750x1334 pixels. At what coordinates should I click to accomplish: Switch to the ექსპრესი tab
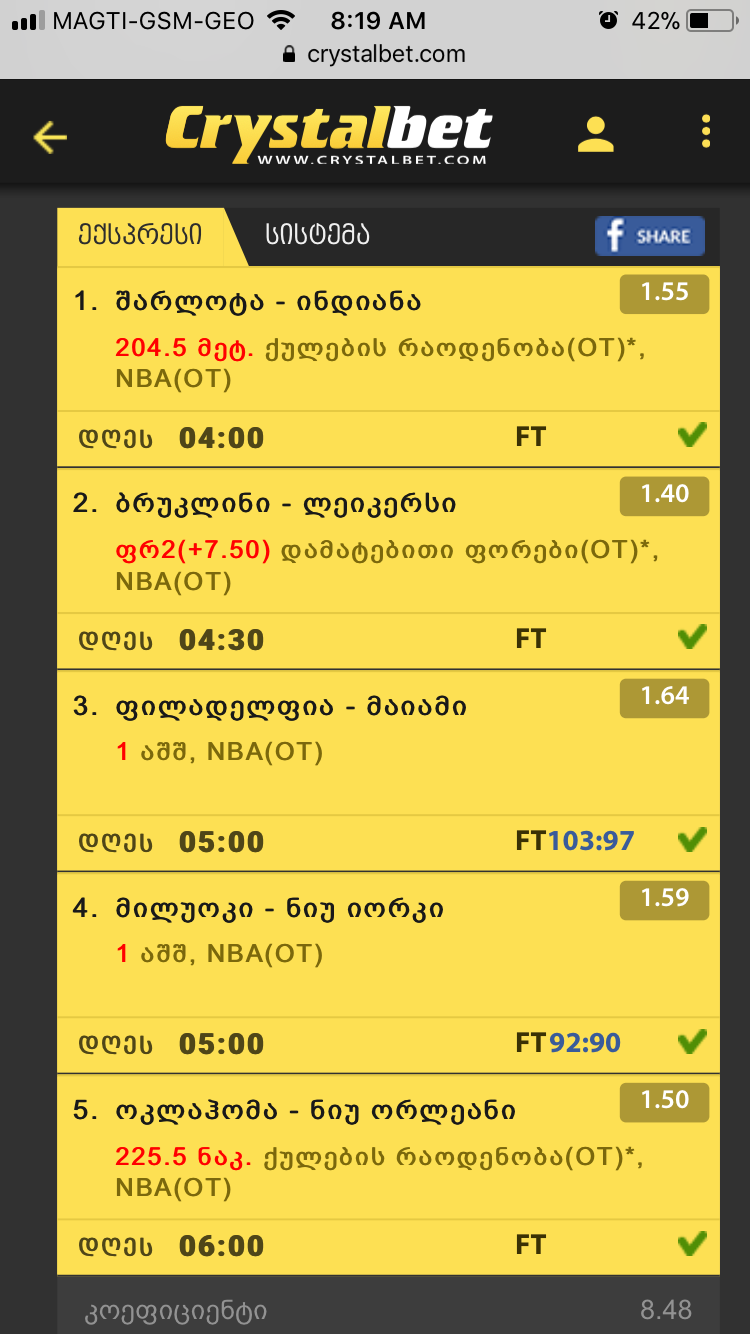(140, 236)
